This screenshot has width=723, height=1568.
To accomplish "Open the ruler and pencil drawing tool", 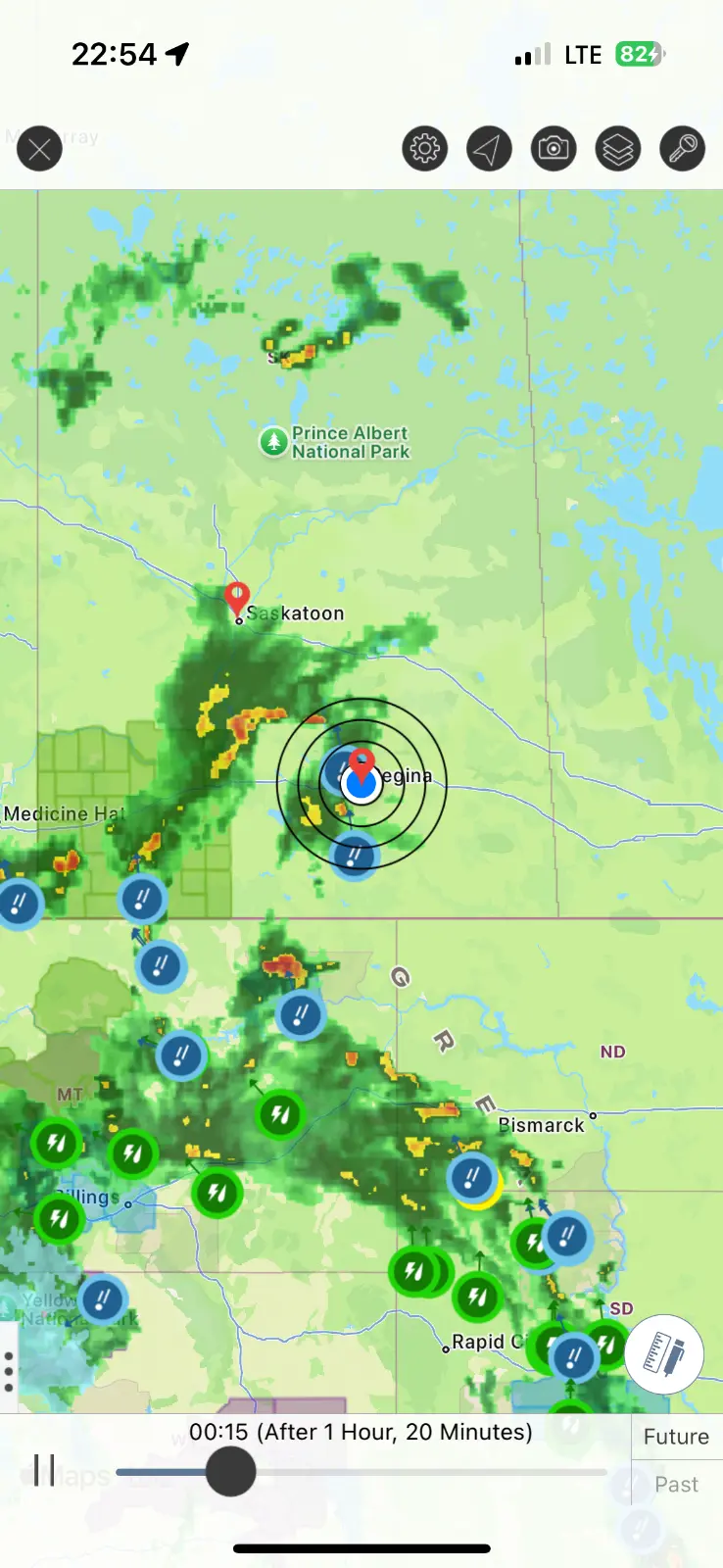I will [x=663, y=1355].
